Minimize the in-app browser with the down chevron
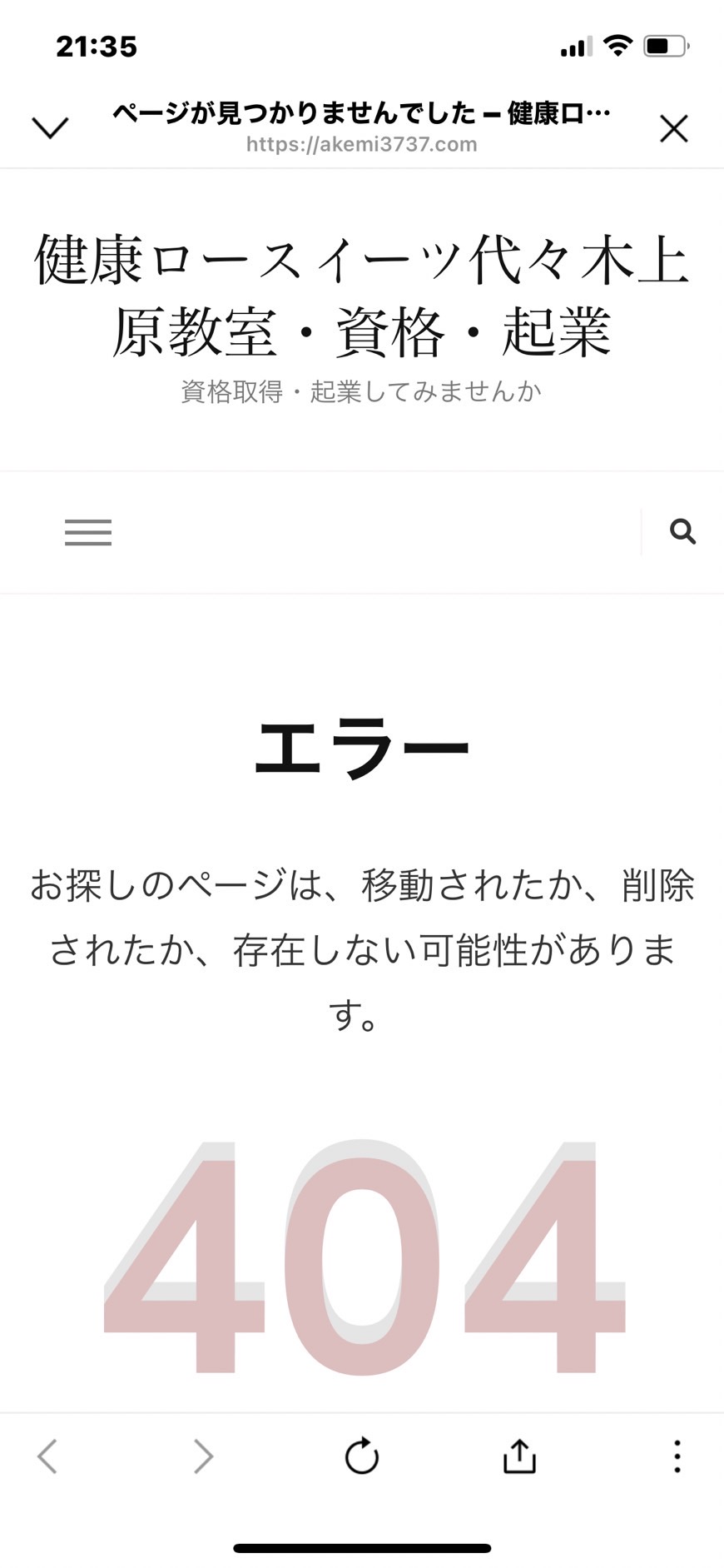Viewport: 724px width, 1568px height. pyautogui.click(x=50, y=128)
